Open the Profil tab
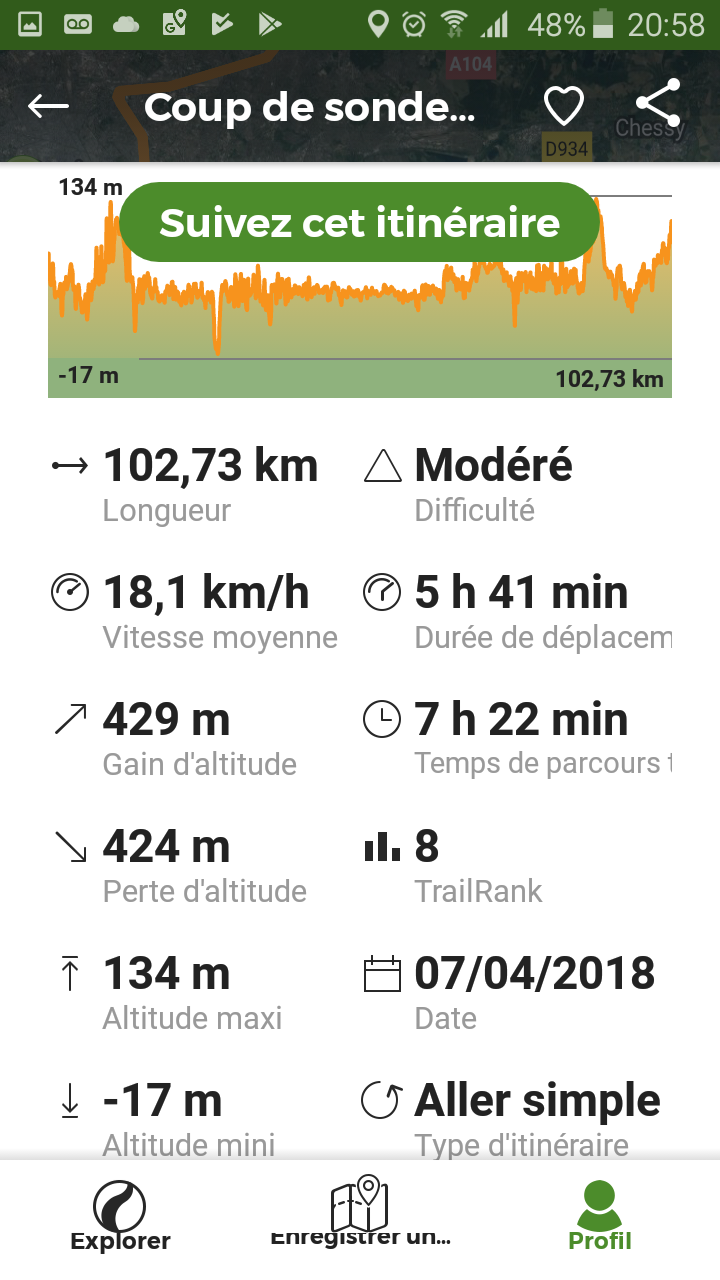Viewport: 720px width, 1280px height. 600,1216
